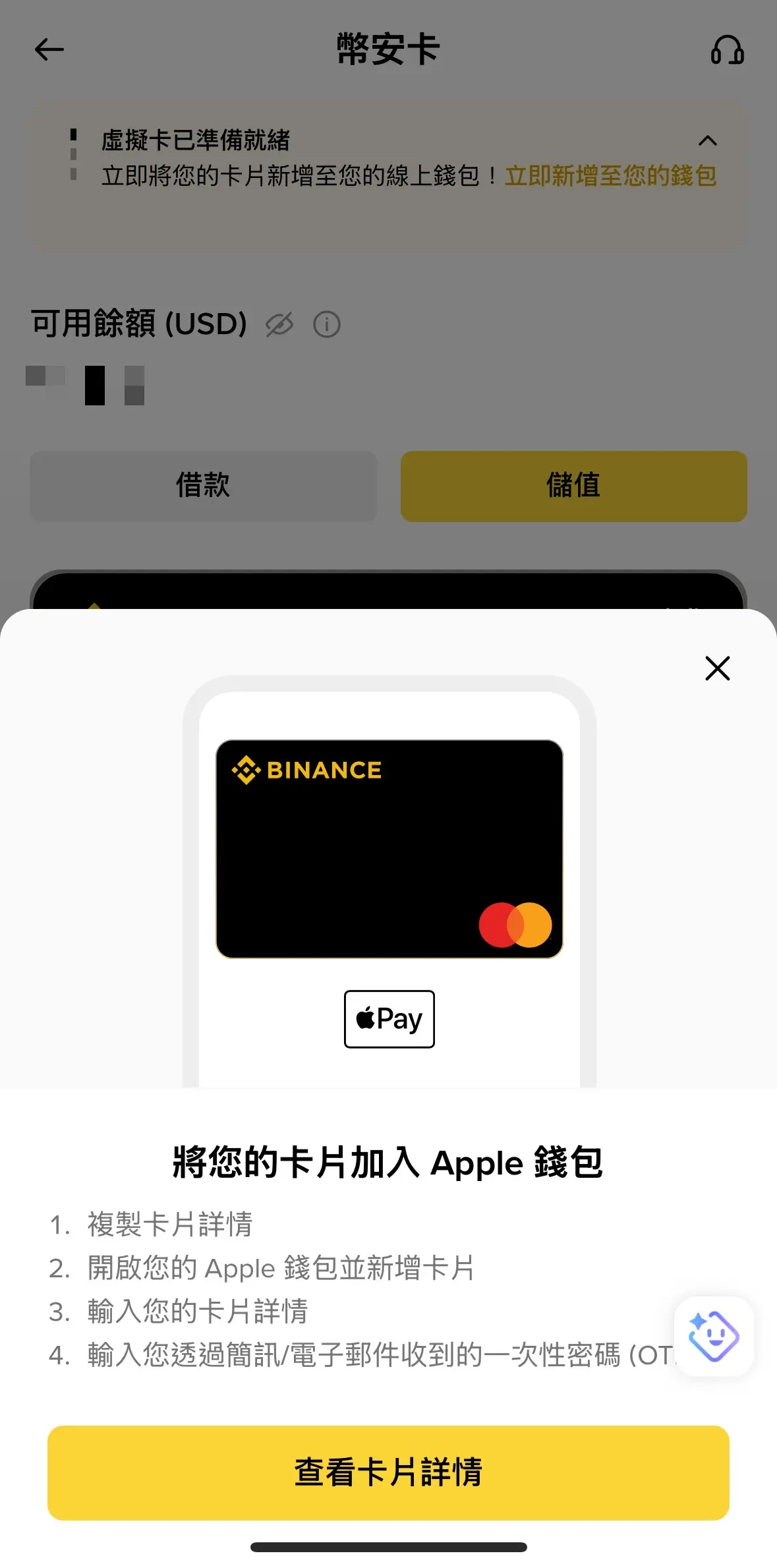Tap the info icon beside 可用餘額 (USD)
This screenshot has width=777, height=1568.
coord(327,324)
